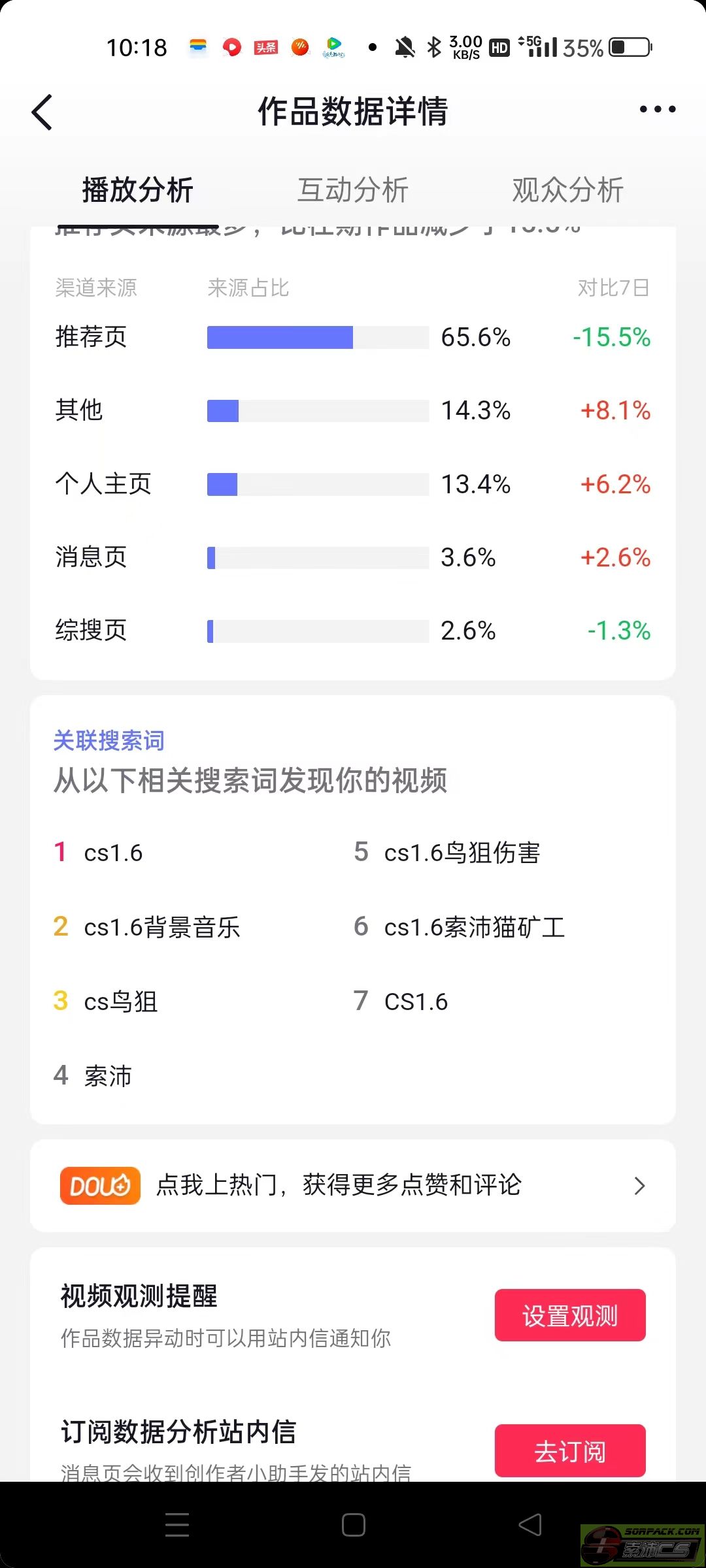Screen dimensions: 706x1568
Task: Open search term cs鸟狙
Action: click(121, 1002)
